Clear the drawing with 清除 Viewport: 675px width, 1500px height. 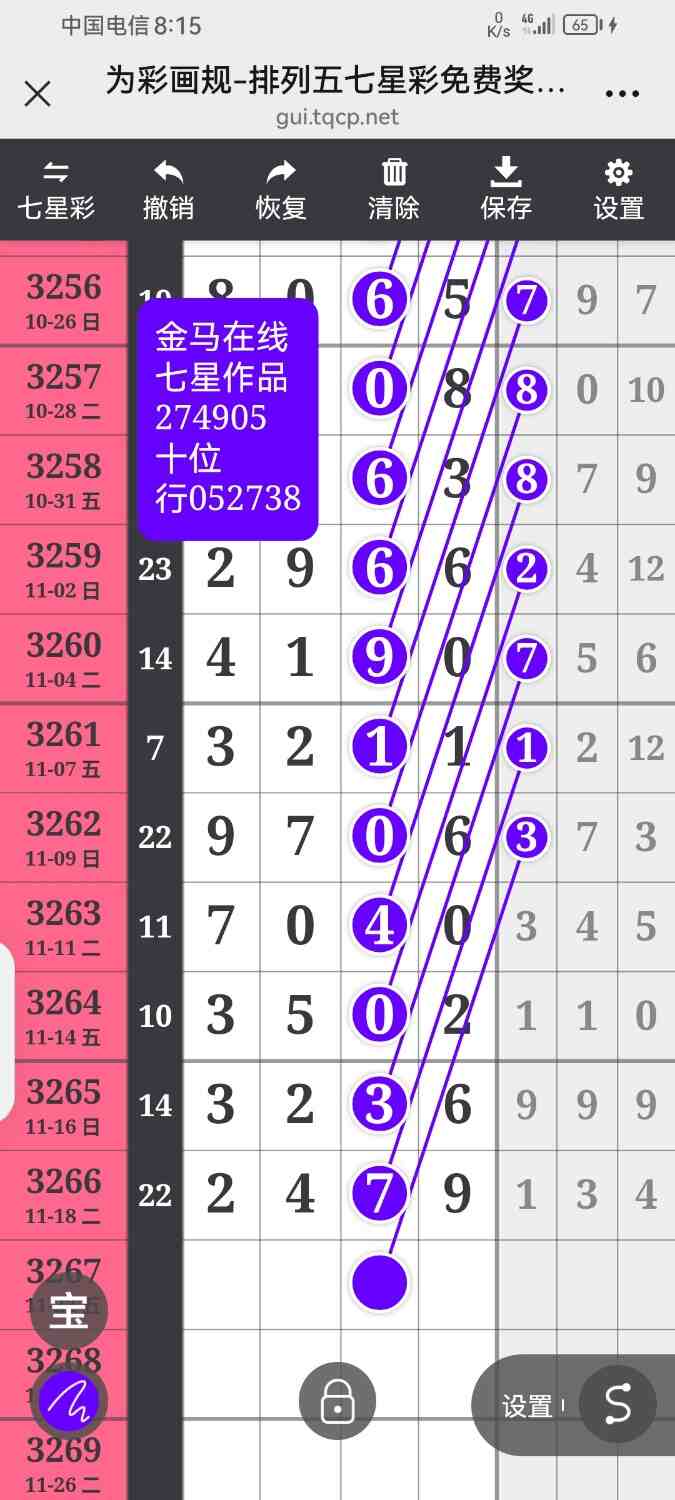tap(394, 190)
